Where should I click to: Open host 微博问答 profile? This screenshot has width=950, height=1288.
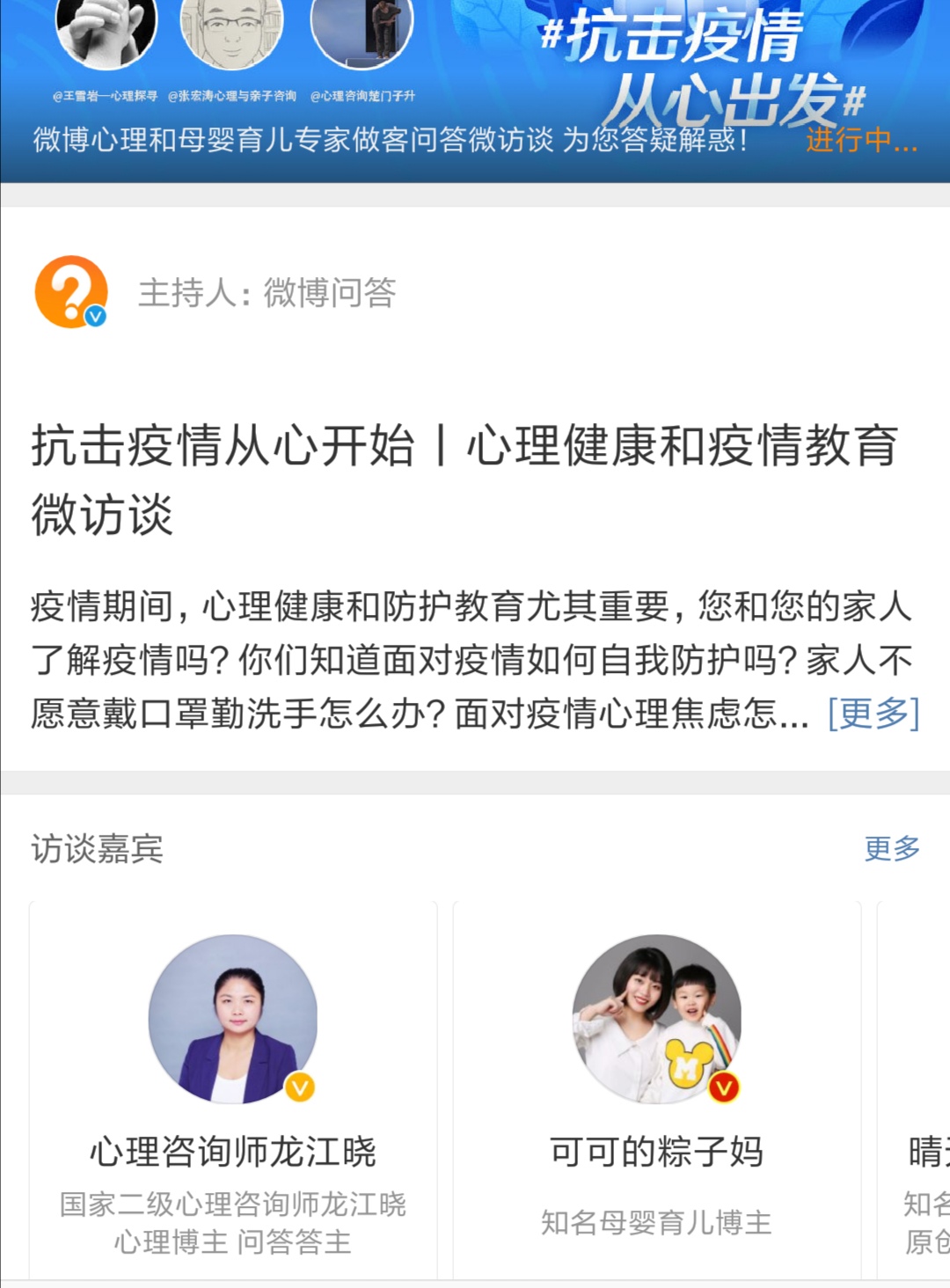coord(72,292)
